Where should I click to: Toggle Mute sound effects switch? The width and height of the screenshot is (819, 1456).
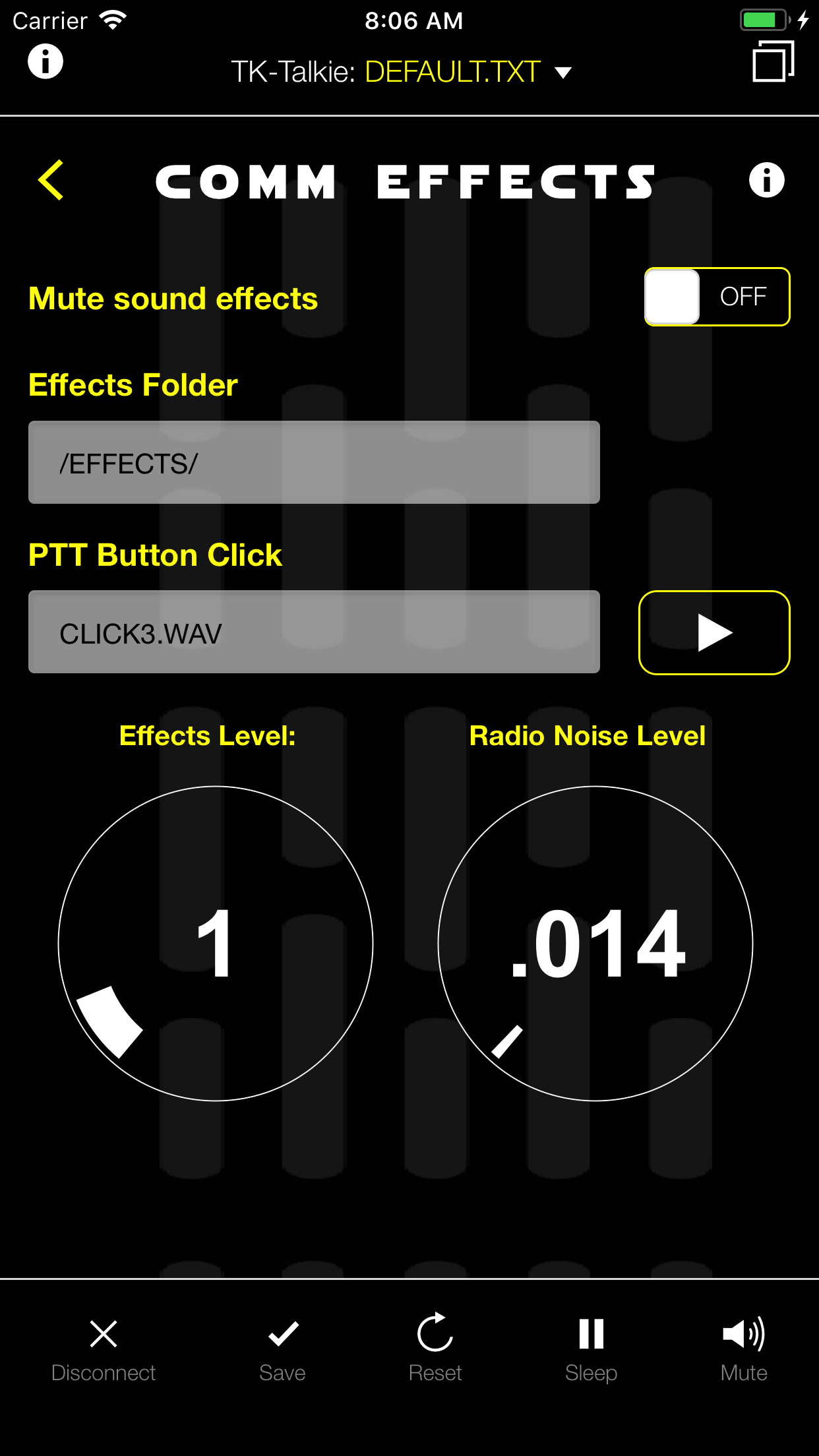pyautogui.click(x=717, y=297)
